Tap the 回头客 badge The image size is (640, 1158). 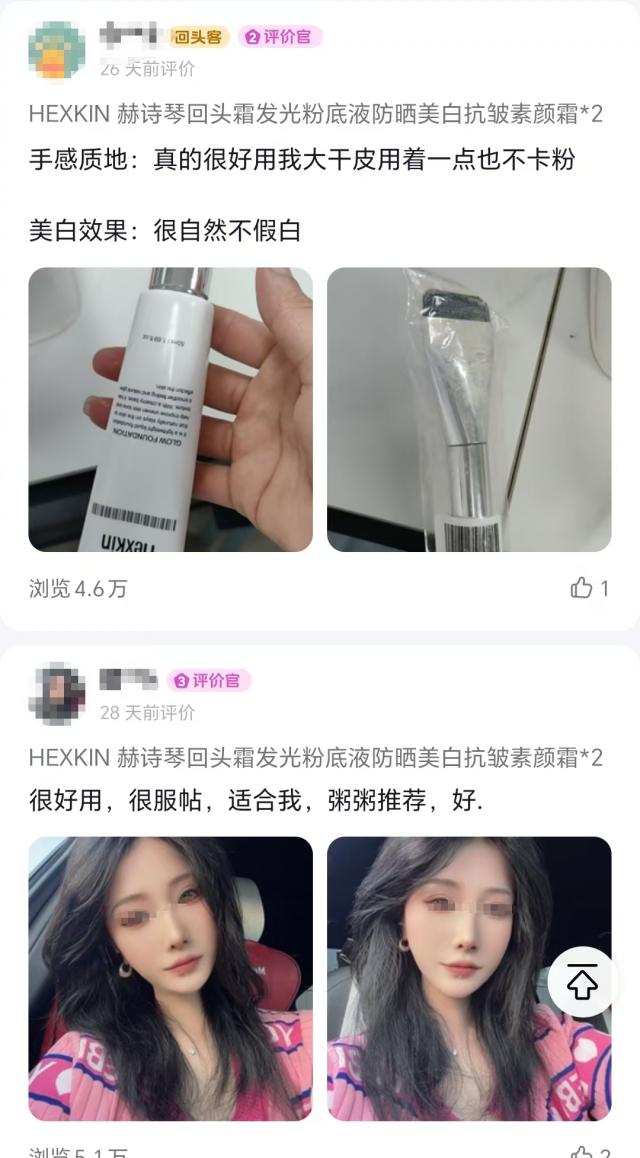(x=198, y=37)
